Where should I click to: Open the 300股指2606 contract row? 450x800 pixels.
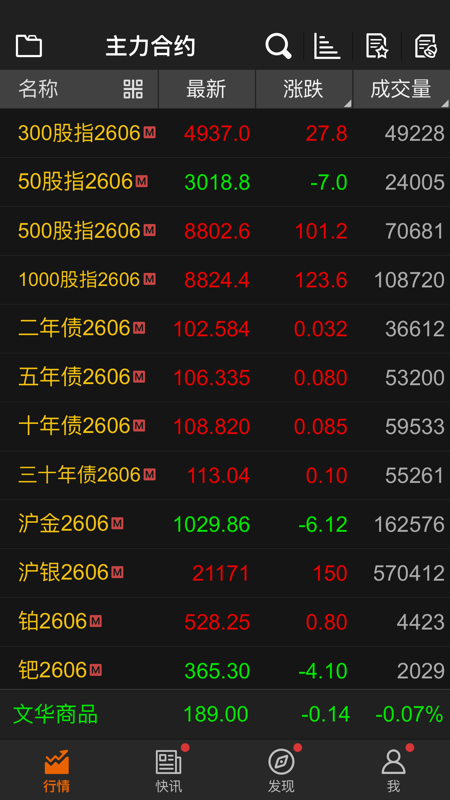pos(225,134)
